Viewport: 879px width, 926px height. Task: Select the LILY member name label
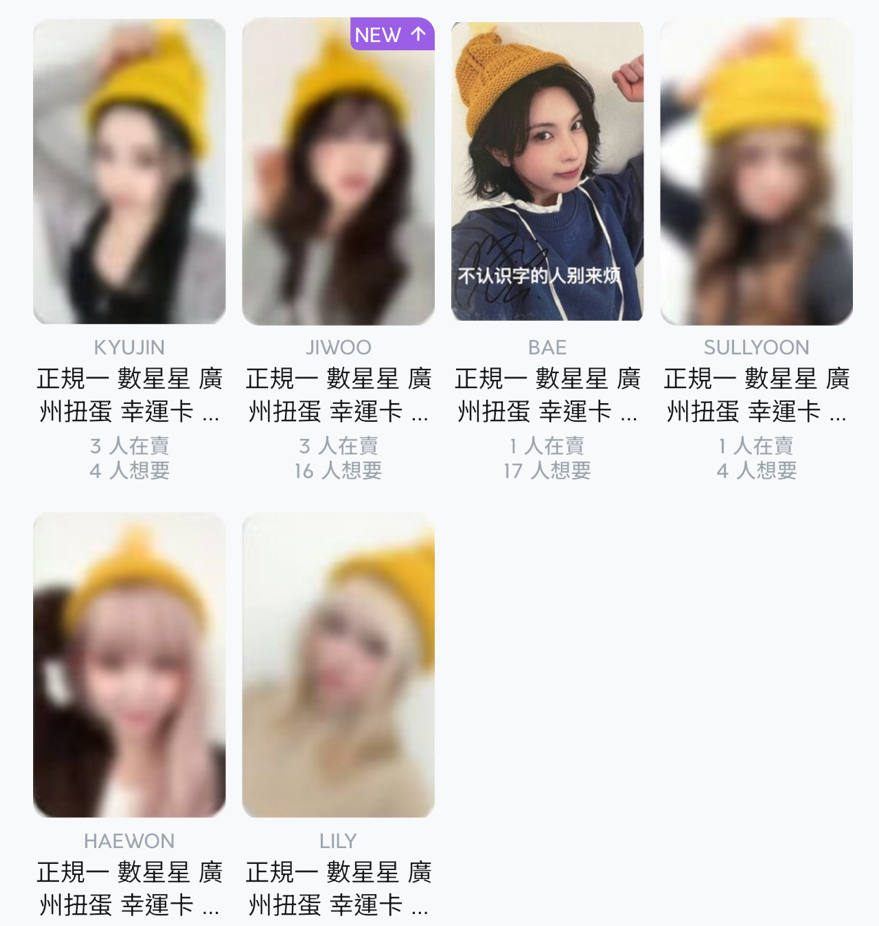[x=337, y=840]
